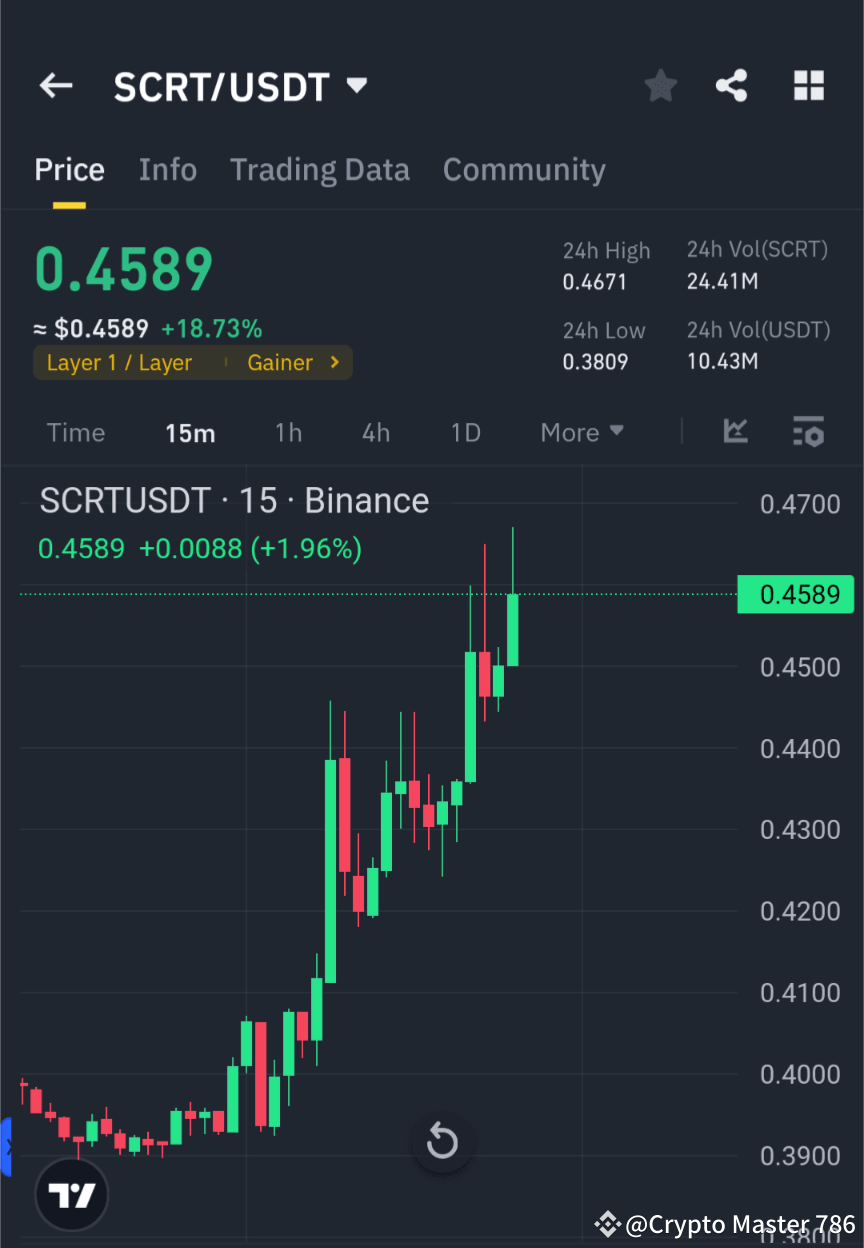Select the 1D timeframe
The image size is (864, 1248).
pyautogui.click(x=465, y=432)
